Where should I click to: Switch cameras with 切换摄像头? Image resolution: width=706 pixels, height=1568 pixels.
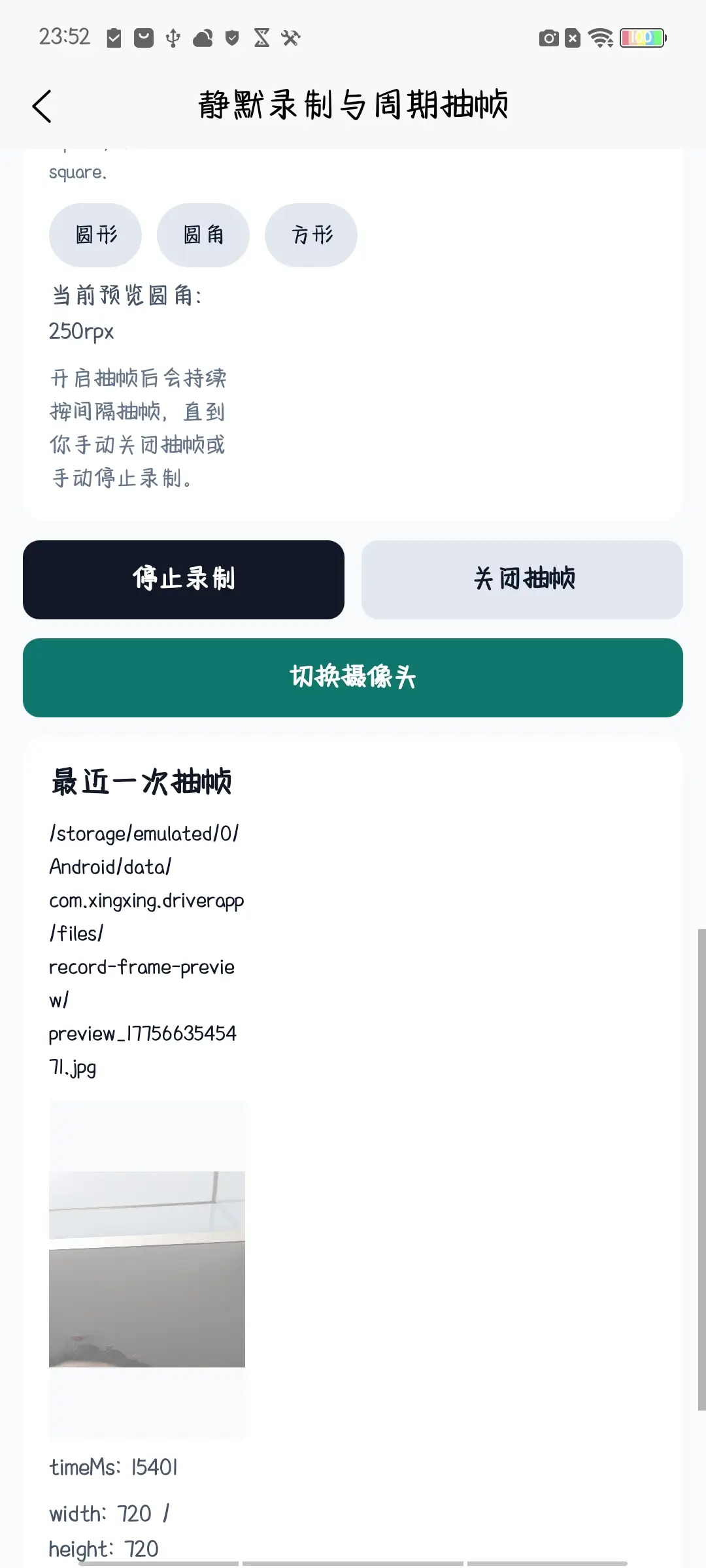click(x=353, y=678)
